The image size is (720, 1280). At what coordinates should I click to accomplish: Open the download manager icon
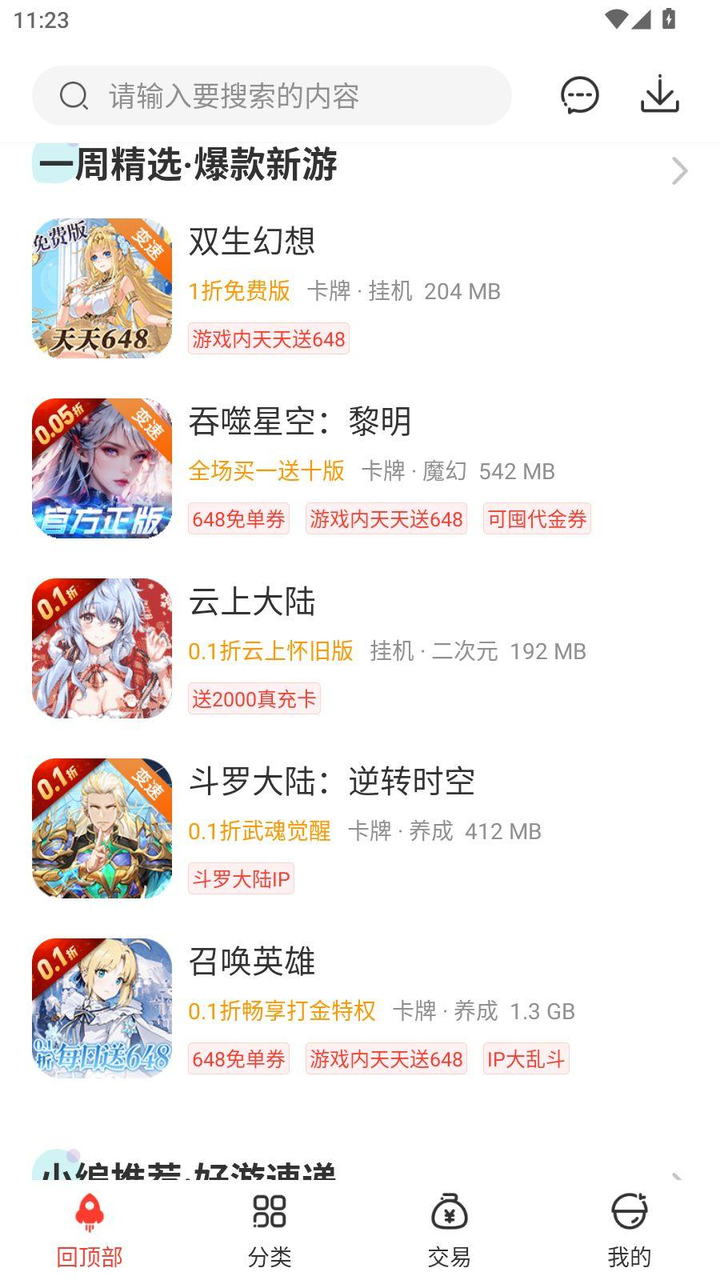coord(658,95)
